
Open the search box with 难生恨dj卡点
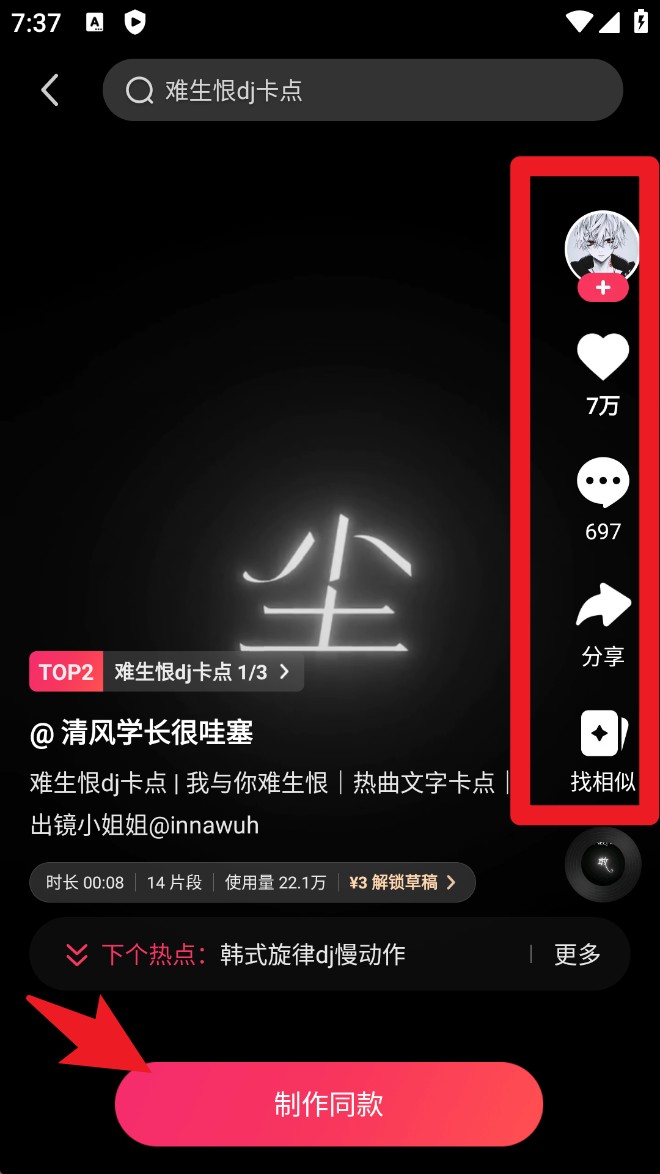[362, 91]
